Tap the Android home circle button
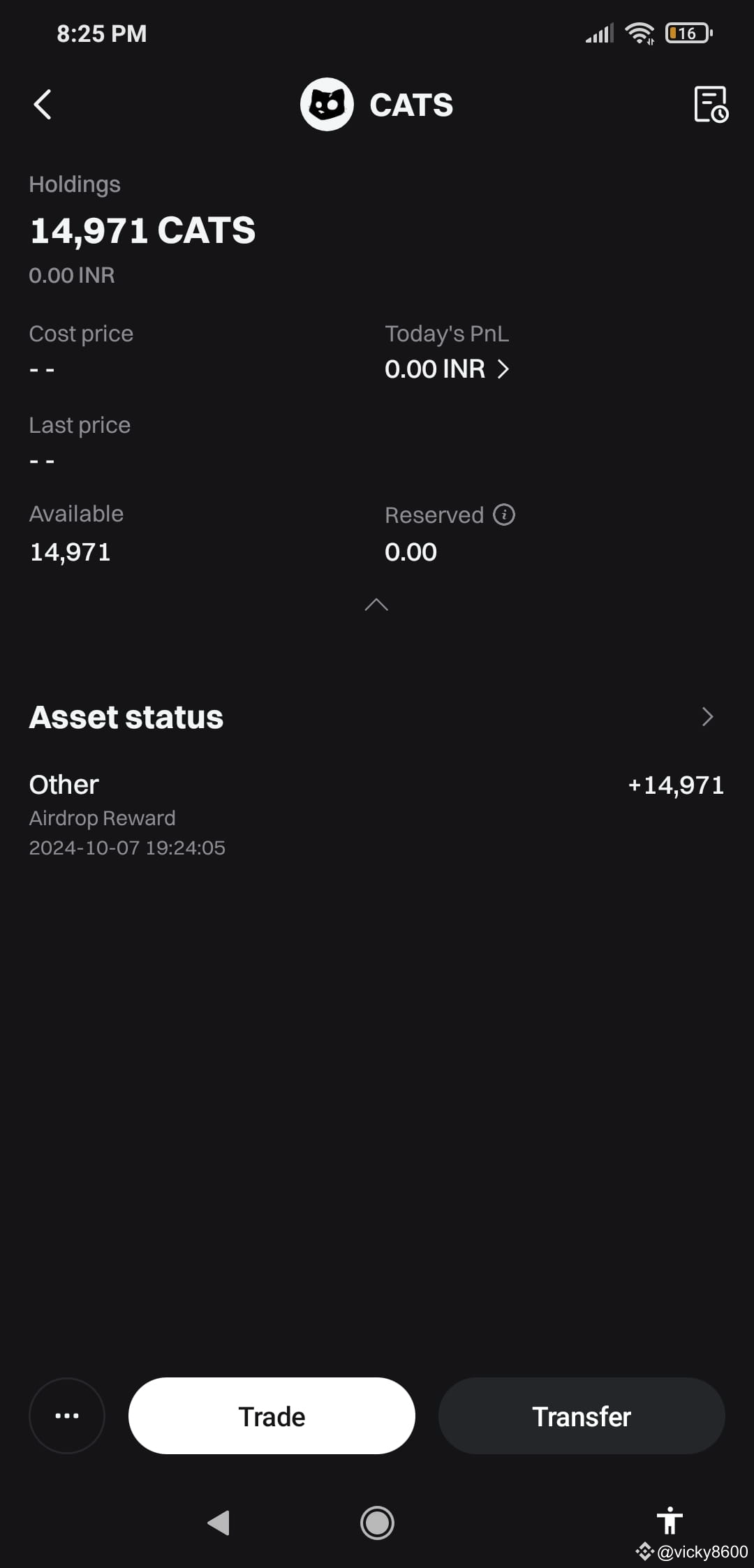The image size is (754, 1568). tap(377, 1524)
